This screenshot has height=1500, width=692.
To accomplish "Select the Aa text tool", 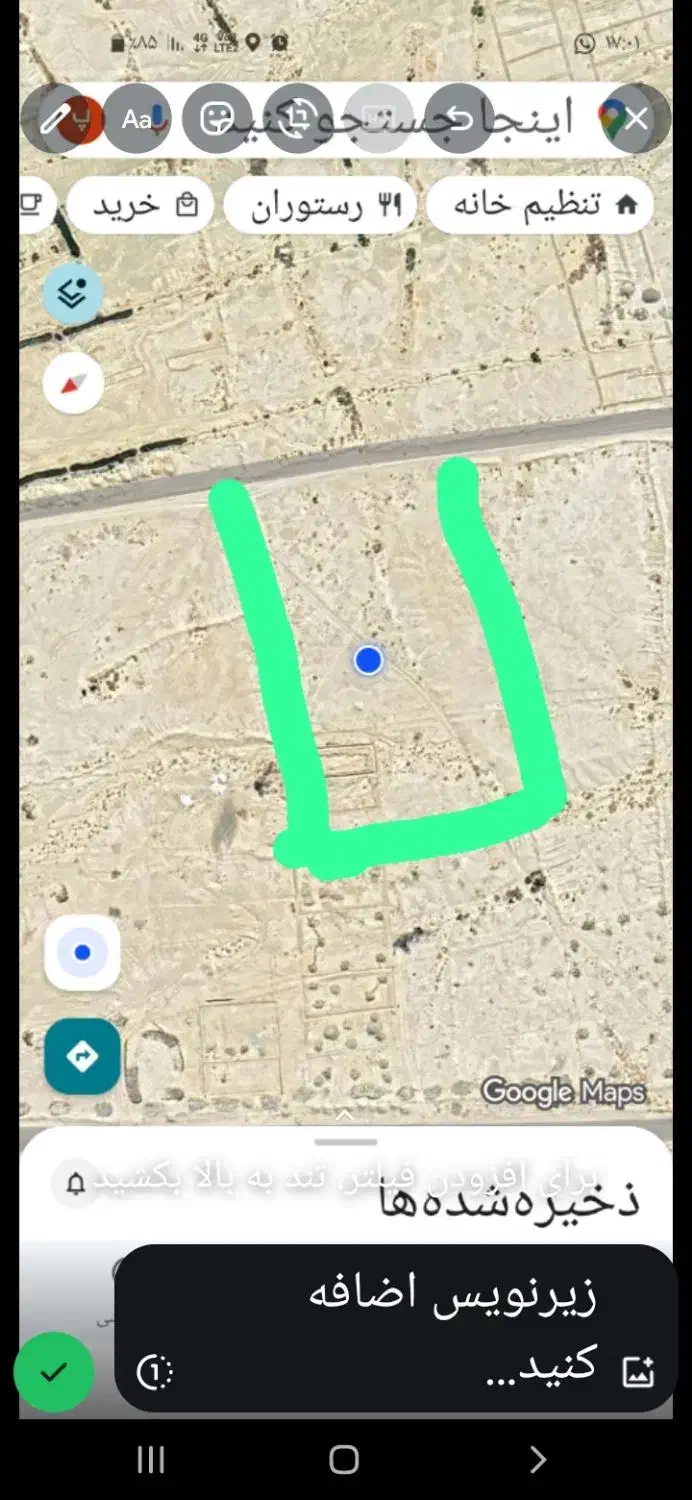I will (x=136, y=119).
